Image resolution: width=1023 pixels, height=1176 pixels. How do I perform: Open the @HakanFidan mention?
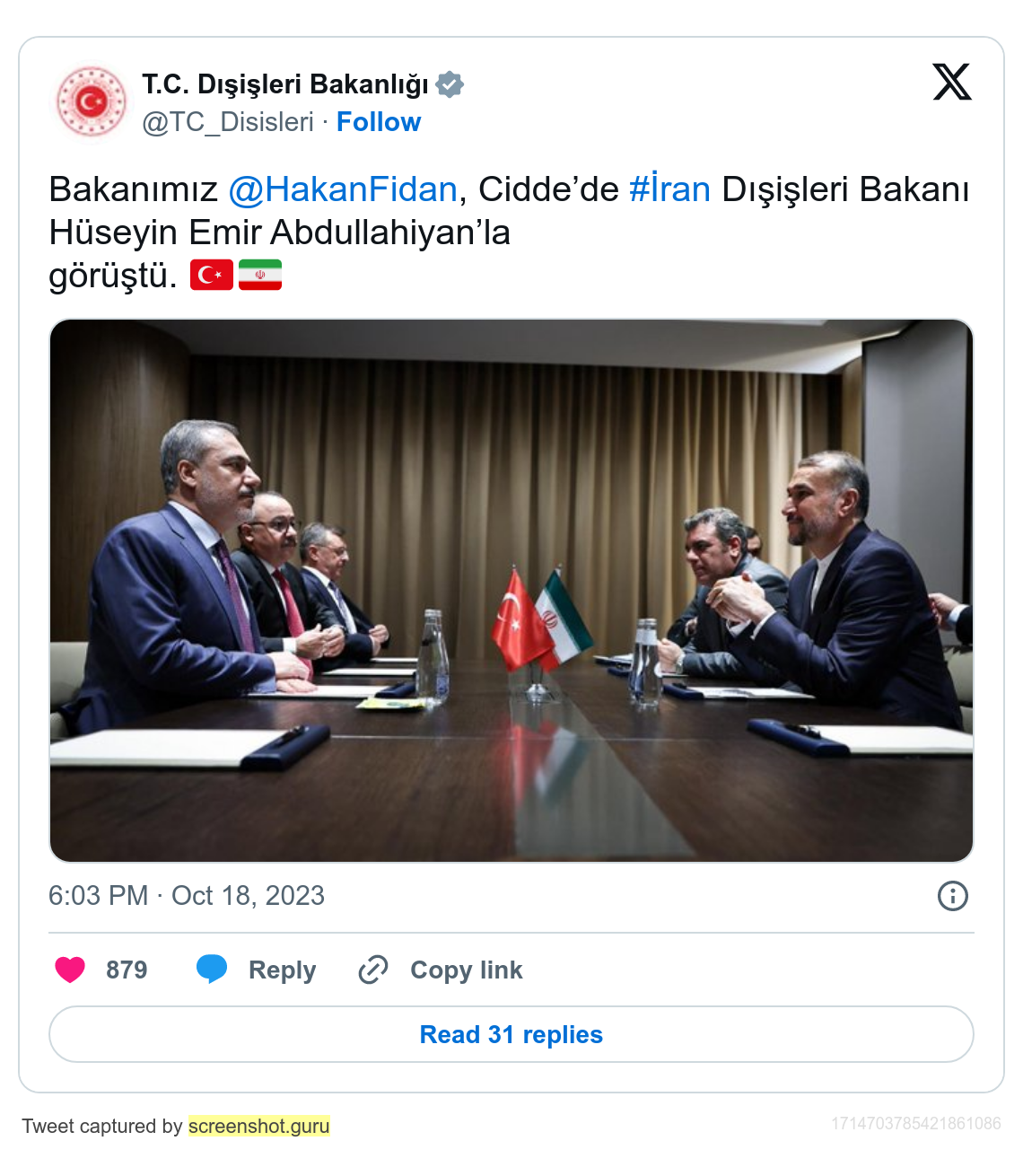(x=343, y=189)
